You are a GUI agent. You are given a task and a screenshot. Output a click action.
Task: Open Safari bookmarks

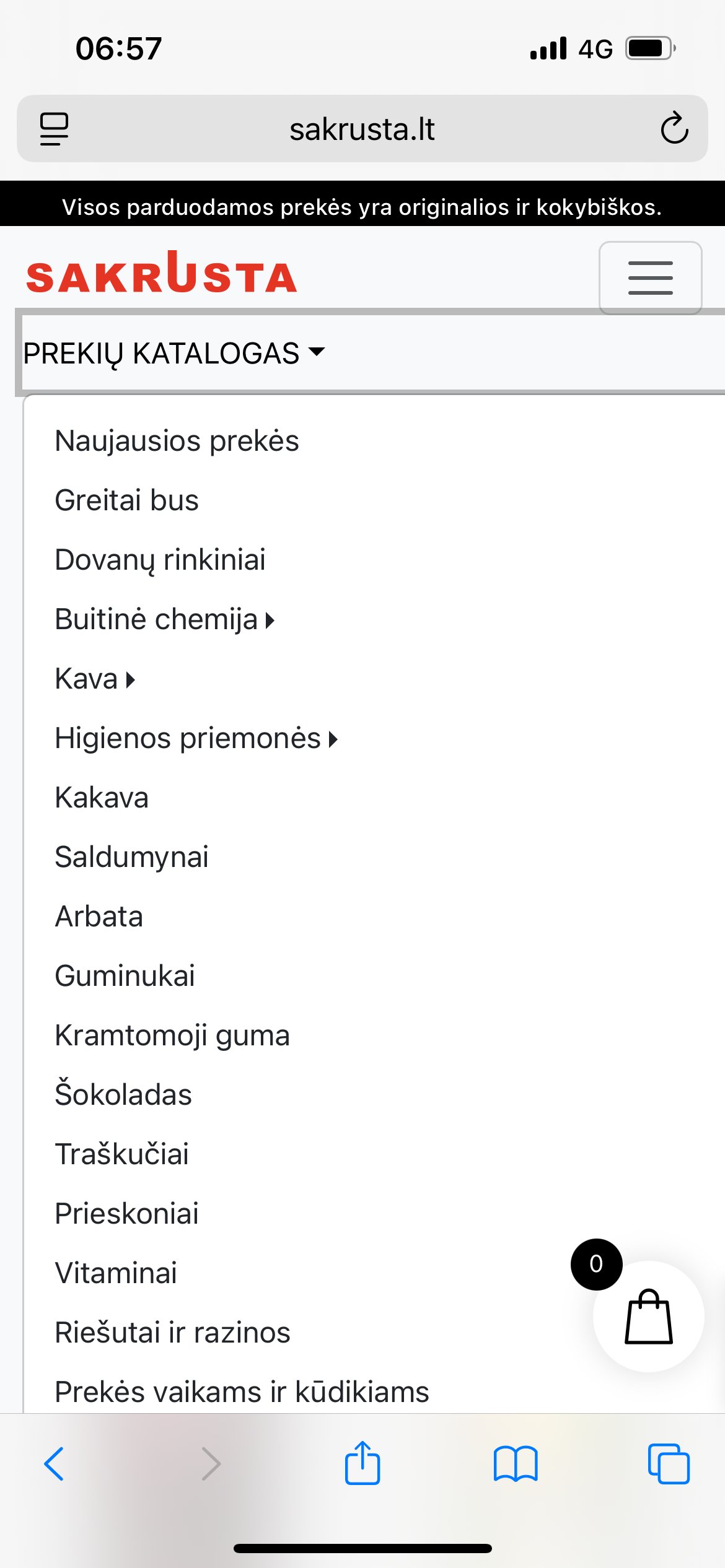(516, 1464)
